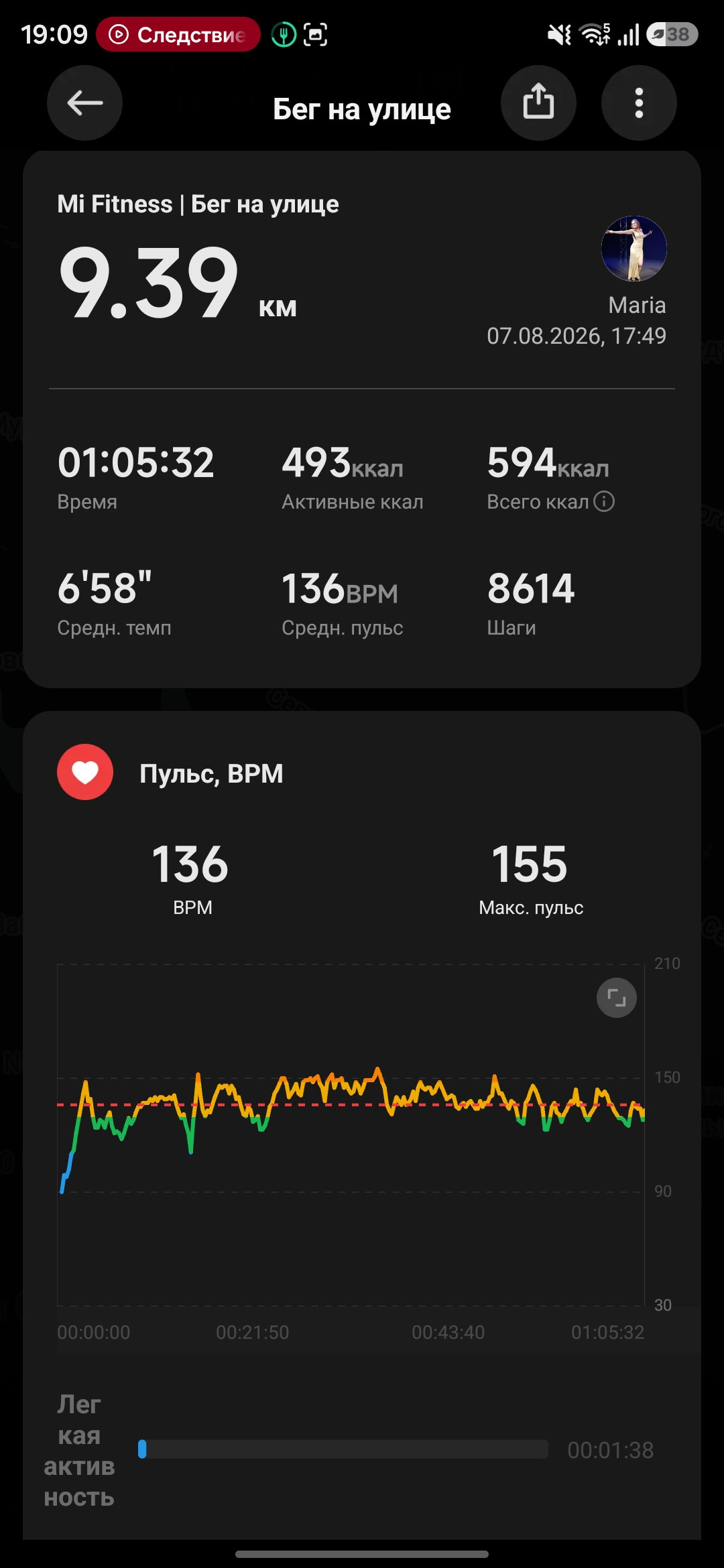The image size is (724, 1568).
Task: Open the three-dot overflow menu
Action: pyautogui.click(x=639, y=103)
